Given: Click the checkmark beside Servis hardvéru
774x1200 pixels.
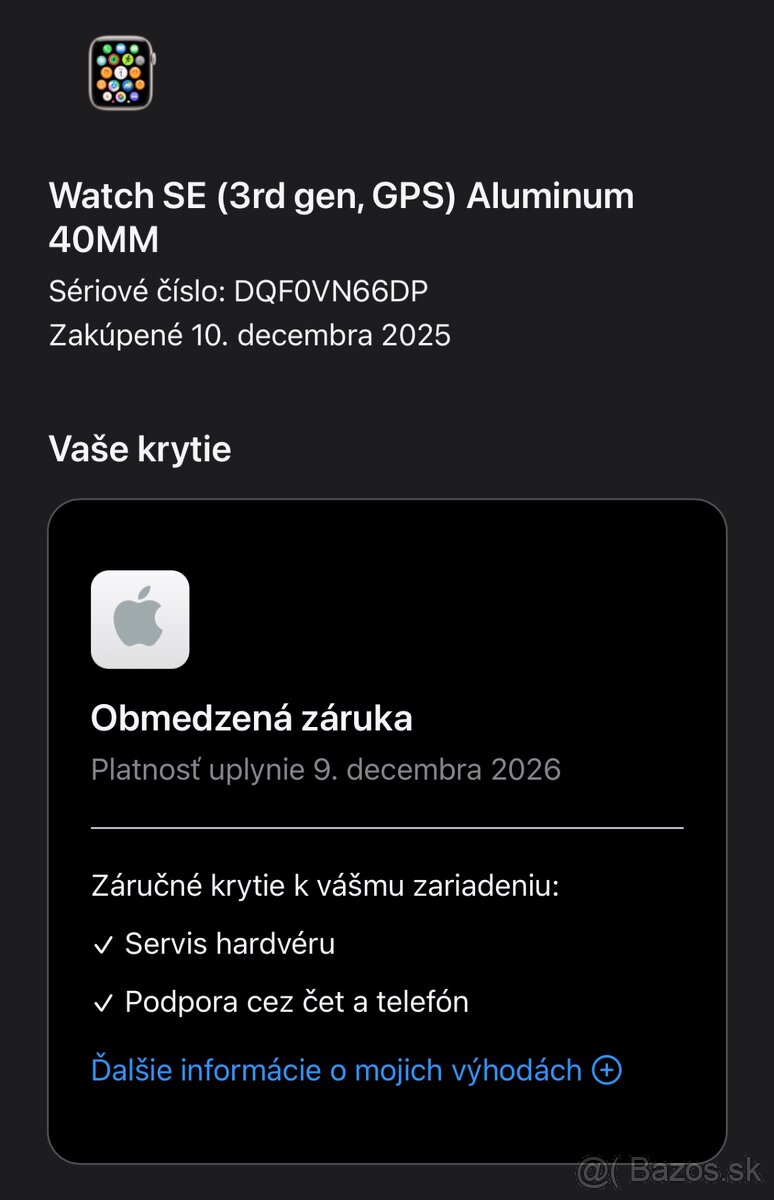Looking at the screenshot, I should coord(105,943).
